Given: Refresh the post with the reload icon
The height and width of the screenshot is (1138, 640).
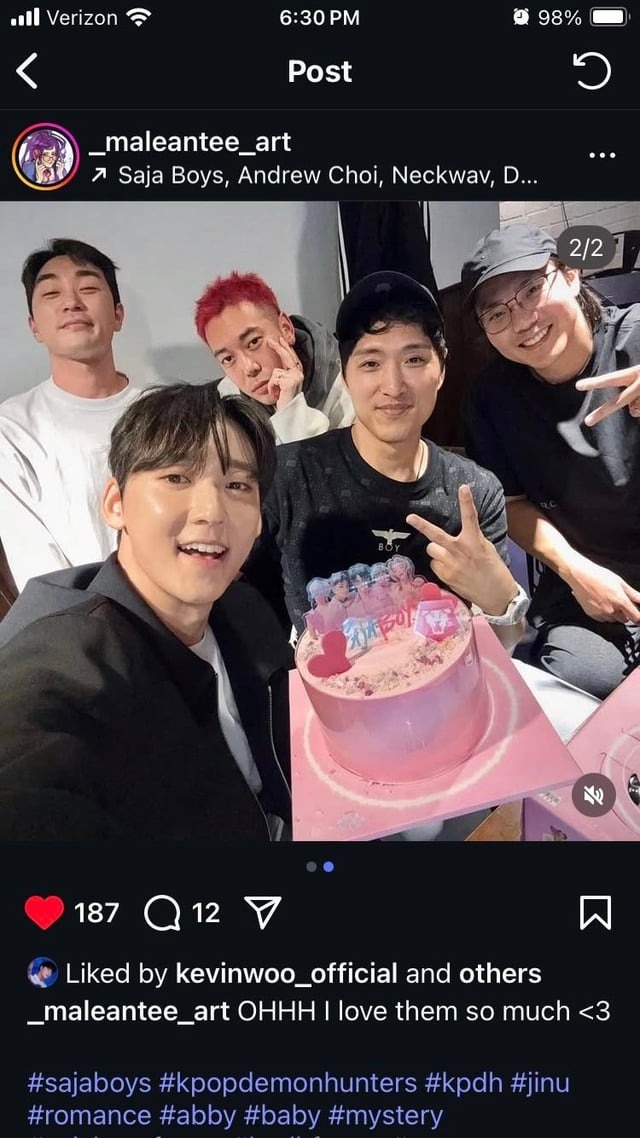Looking at the screenshot, I should coord(591,72).
